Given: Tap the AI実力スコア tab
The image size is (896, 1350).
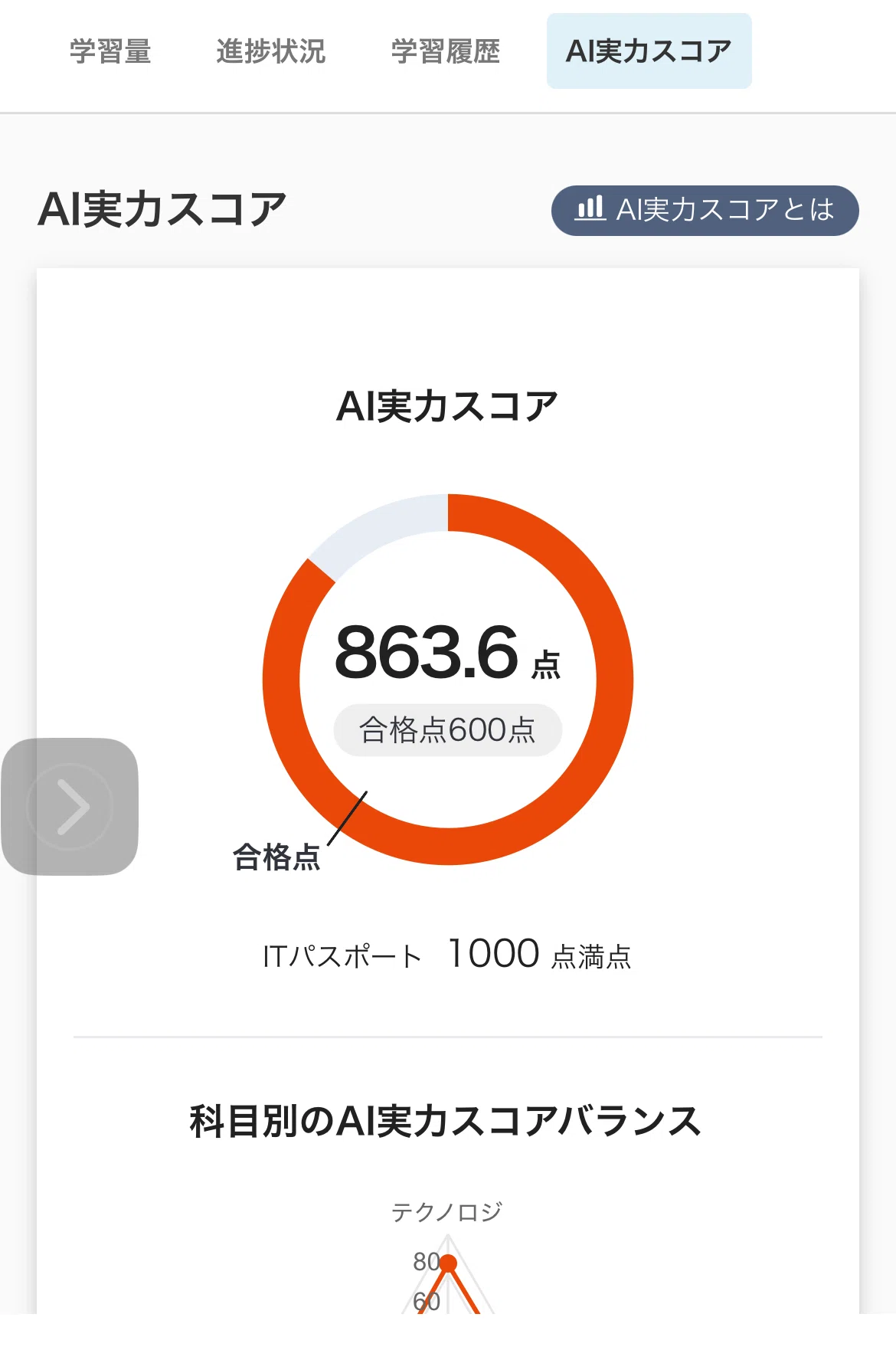Looking at the screenshot, I should click(649, 51).
